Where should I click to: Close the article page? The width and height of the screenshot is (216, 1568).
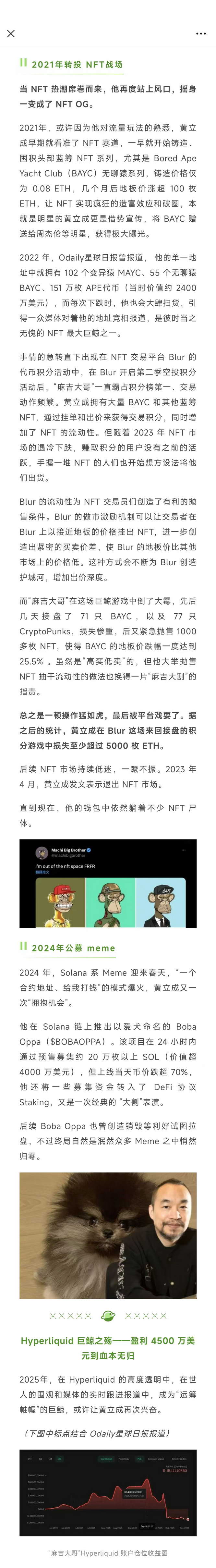[11, 33]
